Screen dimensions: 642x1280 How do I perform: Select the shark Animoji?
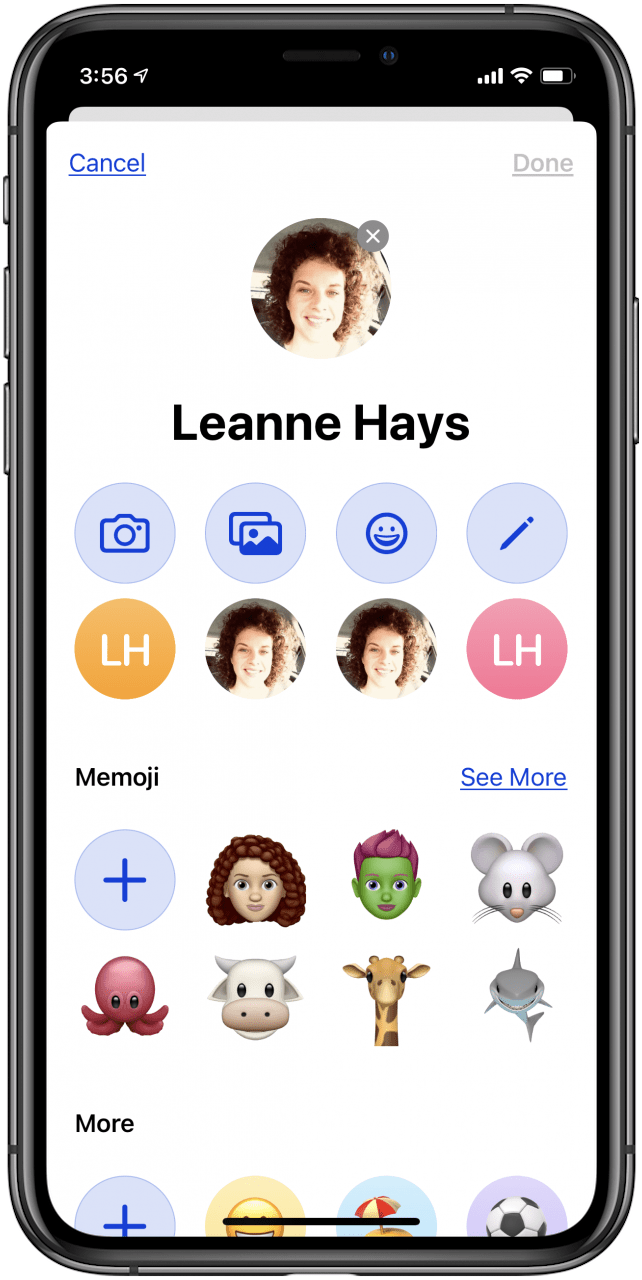(517, 995)
